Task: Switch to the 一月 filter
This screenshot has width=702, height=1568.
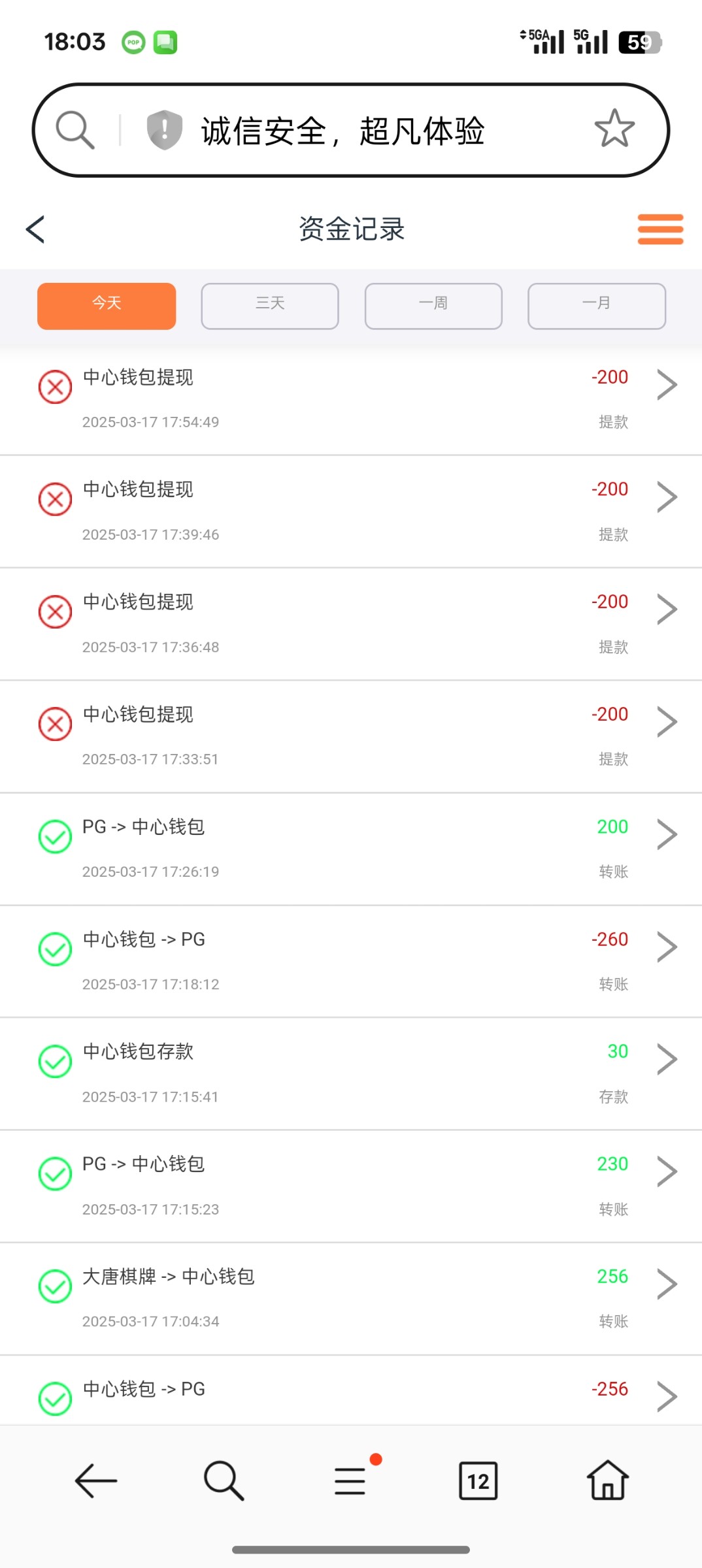Action: pos(597,306)
